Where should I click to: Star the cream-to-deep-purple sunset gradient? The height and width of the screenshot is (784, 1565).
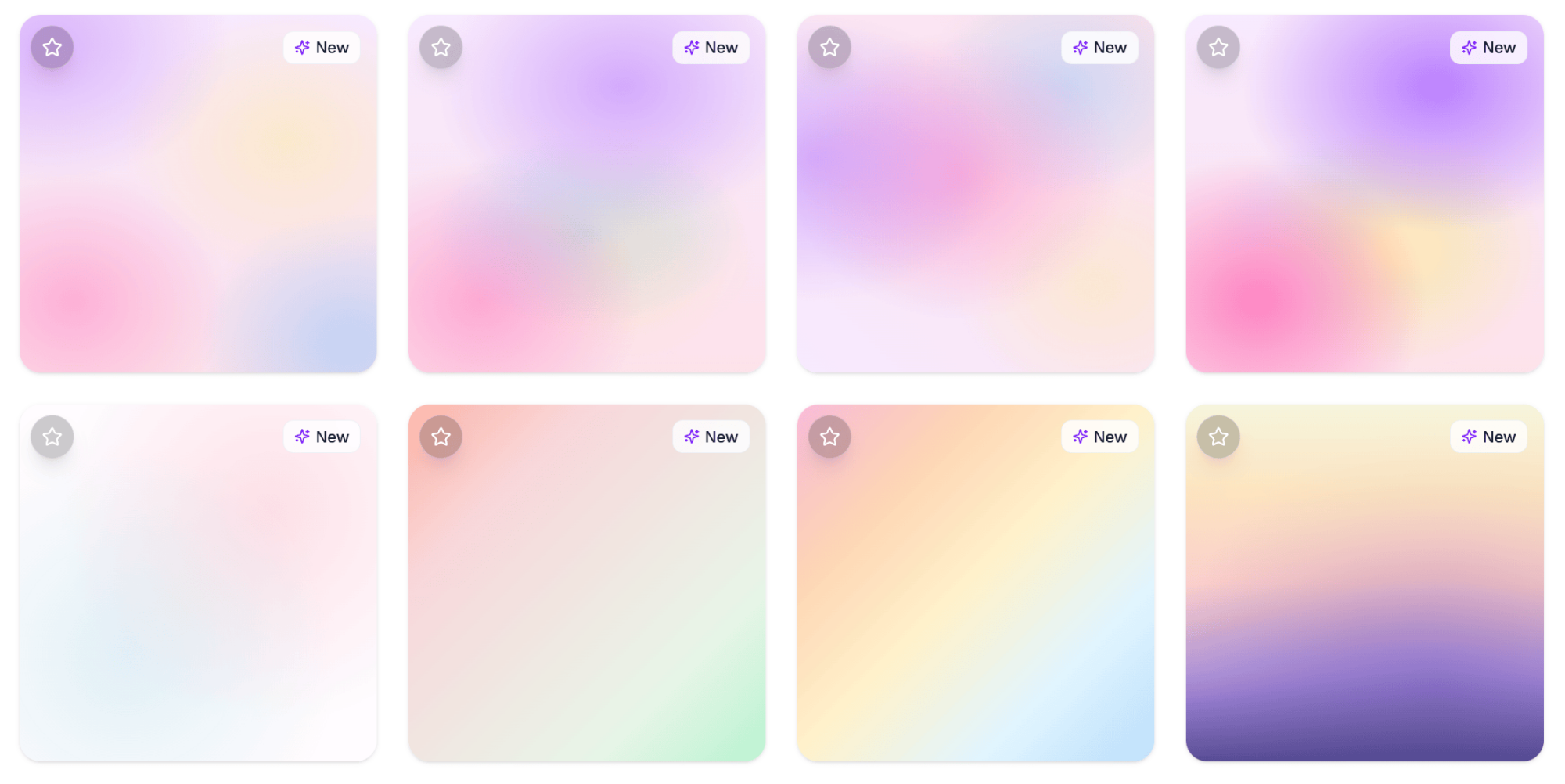pyautogui.click(x=1218, y=437)
